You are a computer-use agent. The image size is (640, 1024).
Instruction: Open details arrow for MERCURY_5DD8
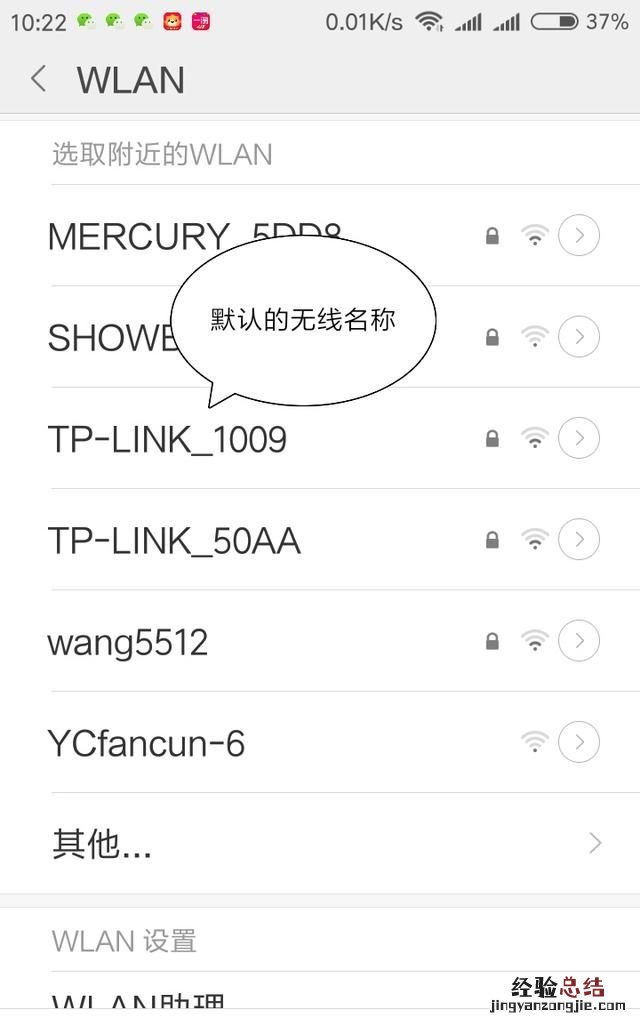point(579,236)
